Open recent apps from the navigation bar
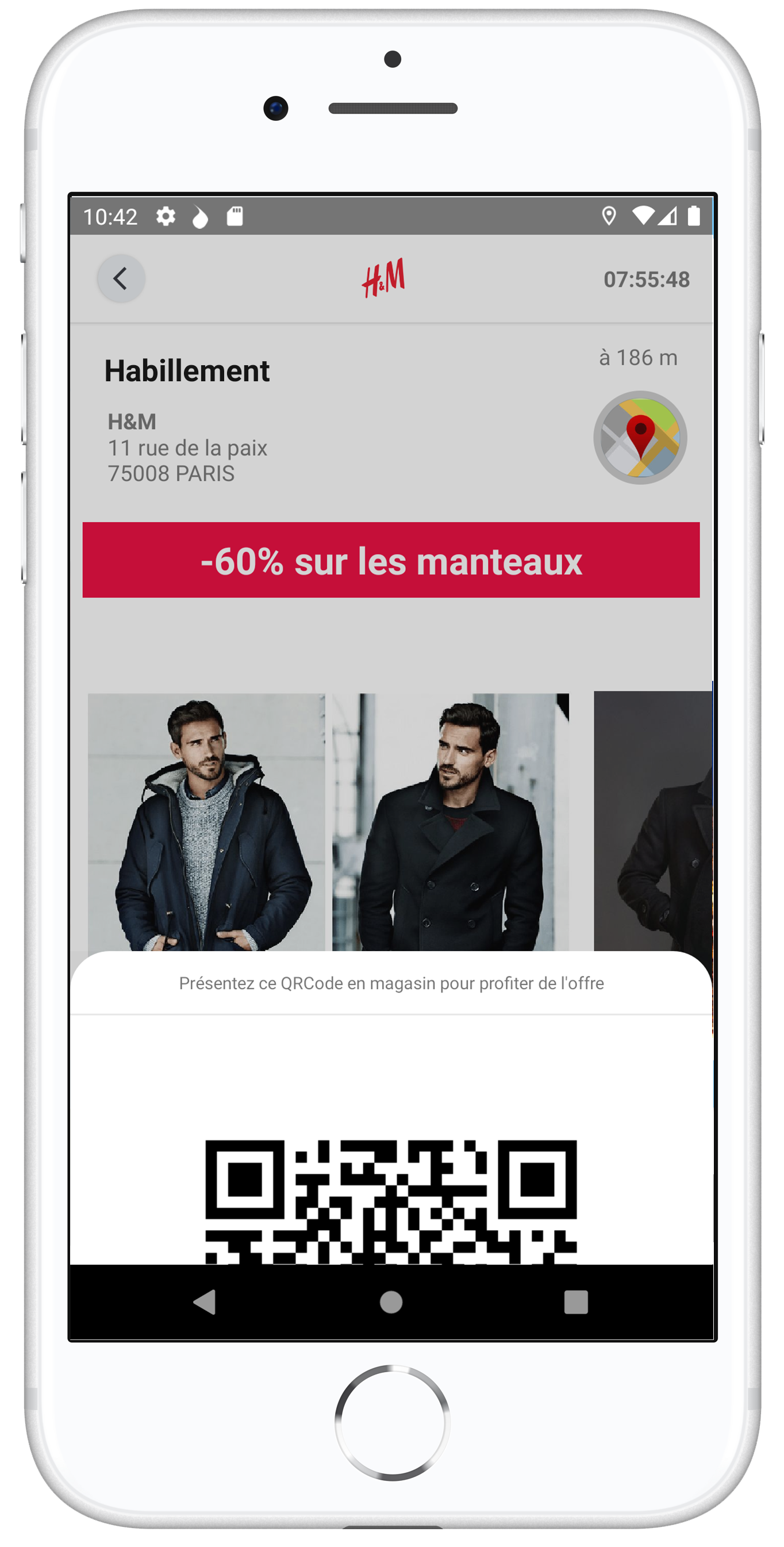The height and width of the screenshot is (1547, 784). (576, 1303)
